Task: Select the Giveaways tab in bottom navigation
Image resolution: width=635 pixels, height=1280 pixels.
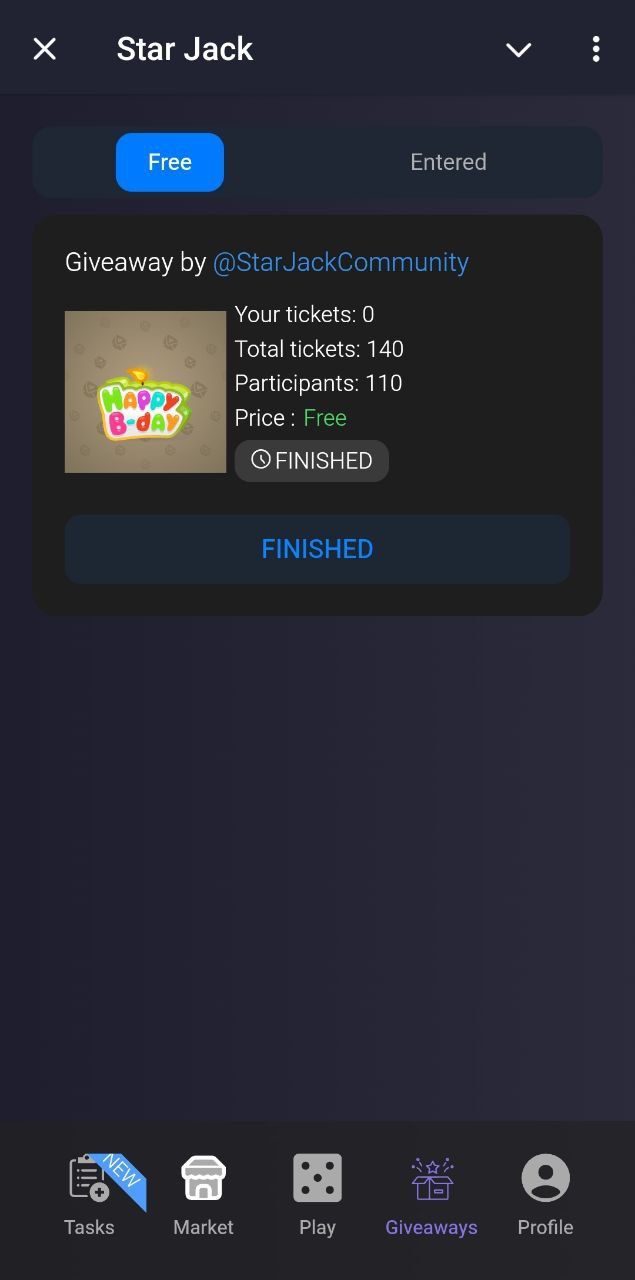Action: pyautogui.click(x=432, y=1195)
